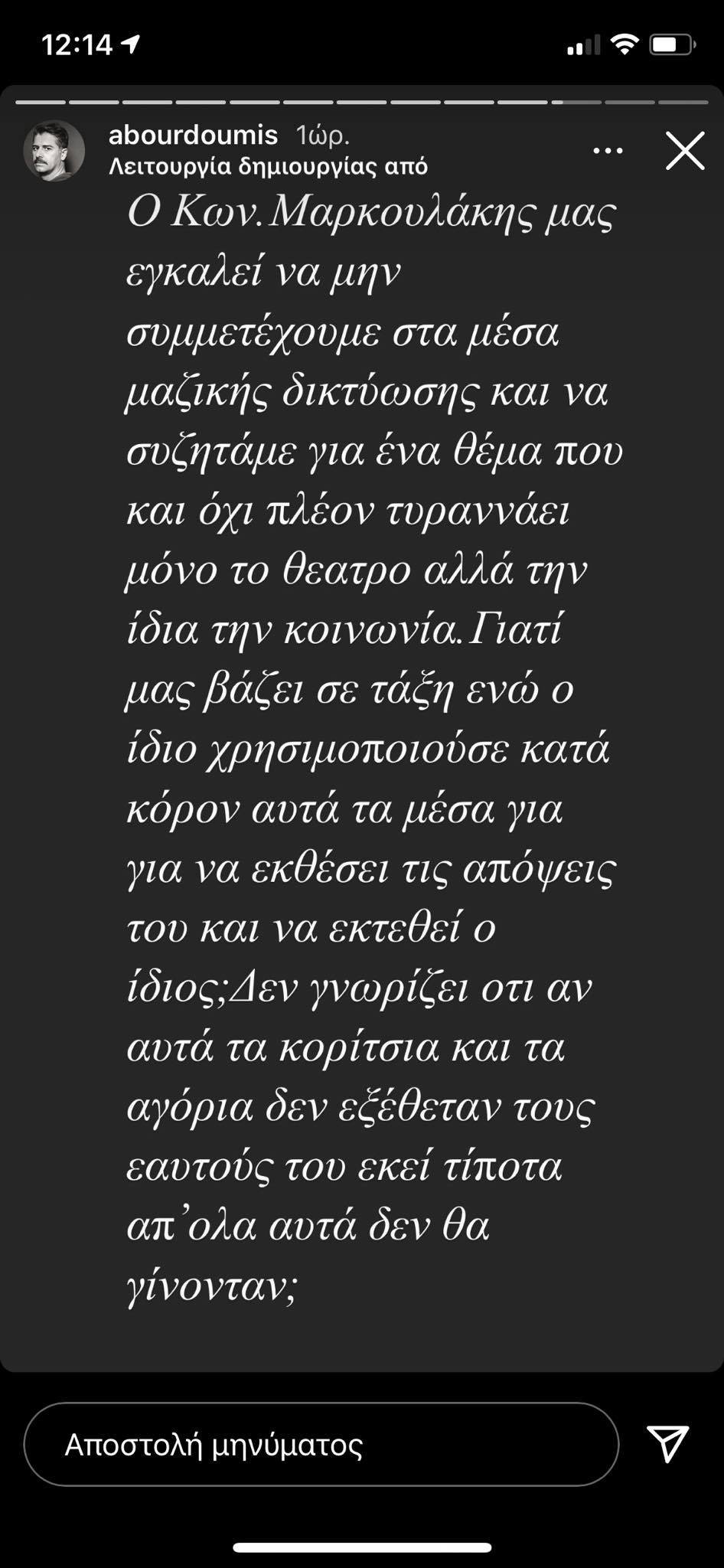Viewport: 724px width, 1568px height.
Task: Open the three-dot story options menu
Action: pyautogui.click(x=608, y=151)
